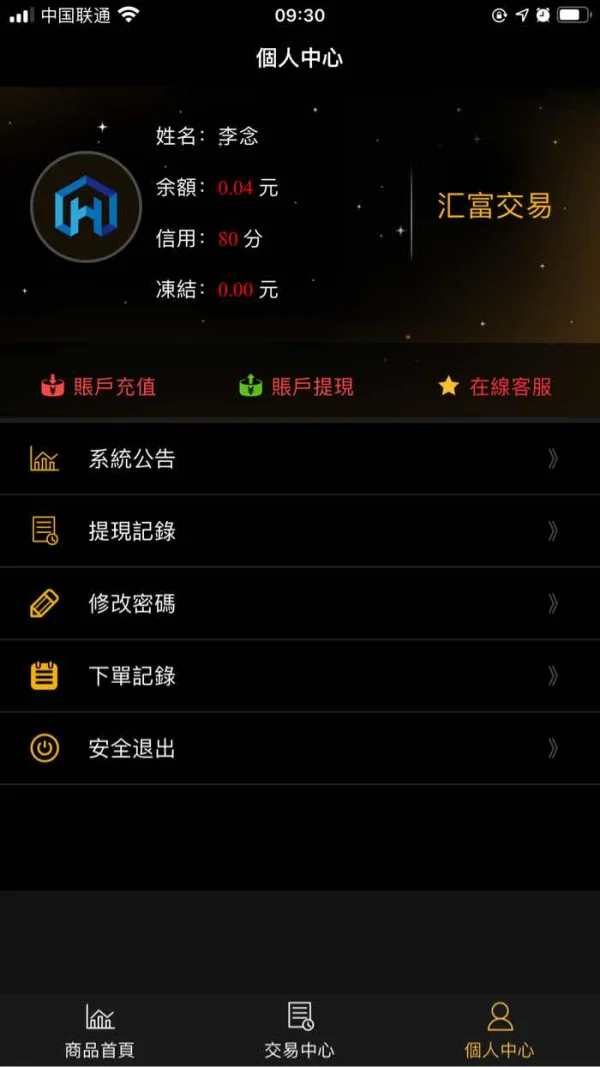Select 個人中心 bottom tab
This screenshot has height=1067, width=600.
pyautogui.click(x=499, y=1030)
